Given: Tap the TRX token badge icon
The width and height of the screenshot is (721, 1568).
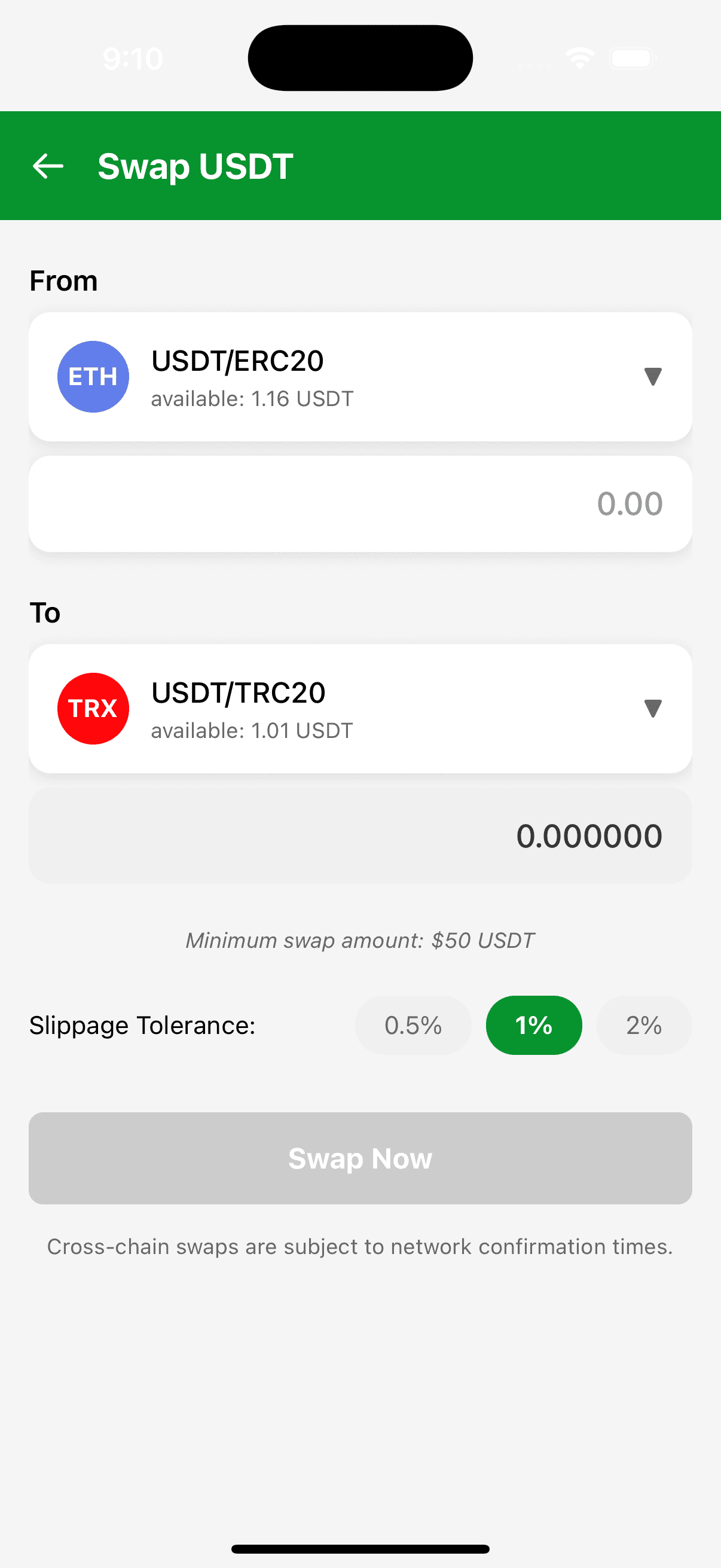Looking at the screenshot, I should tap(93, 708).
